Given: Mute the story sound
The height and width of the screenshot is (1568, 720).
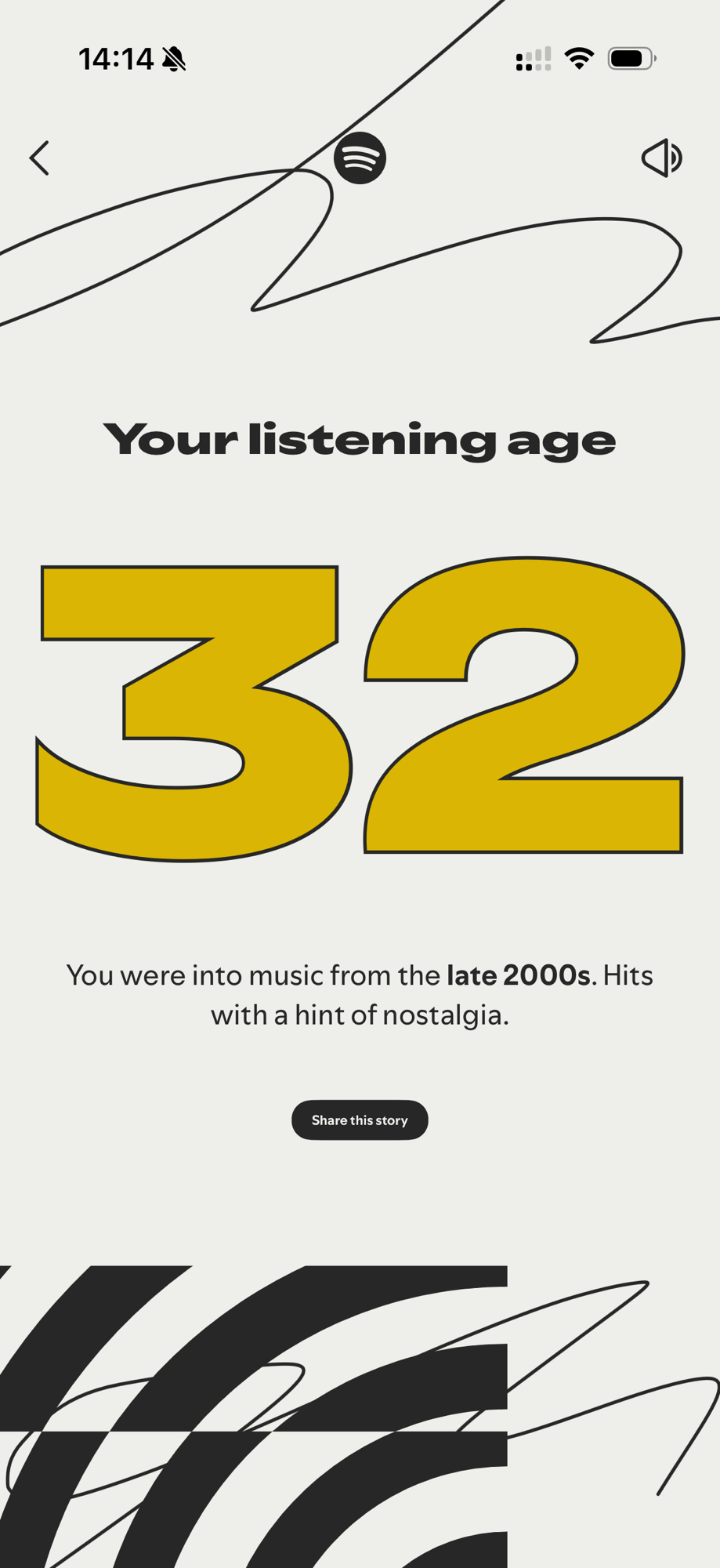Looking at the screenshot, I should click(x=662, y=158).
